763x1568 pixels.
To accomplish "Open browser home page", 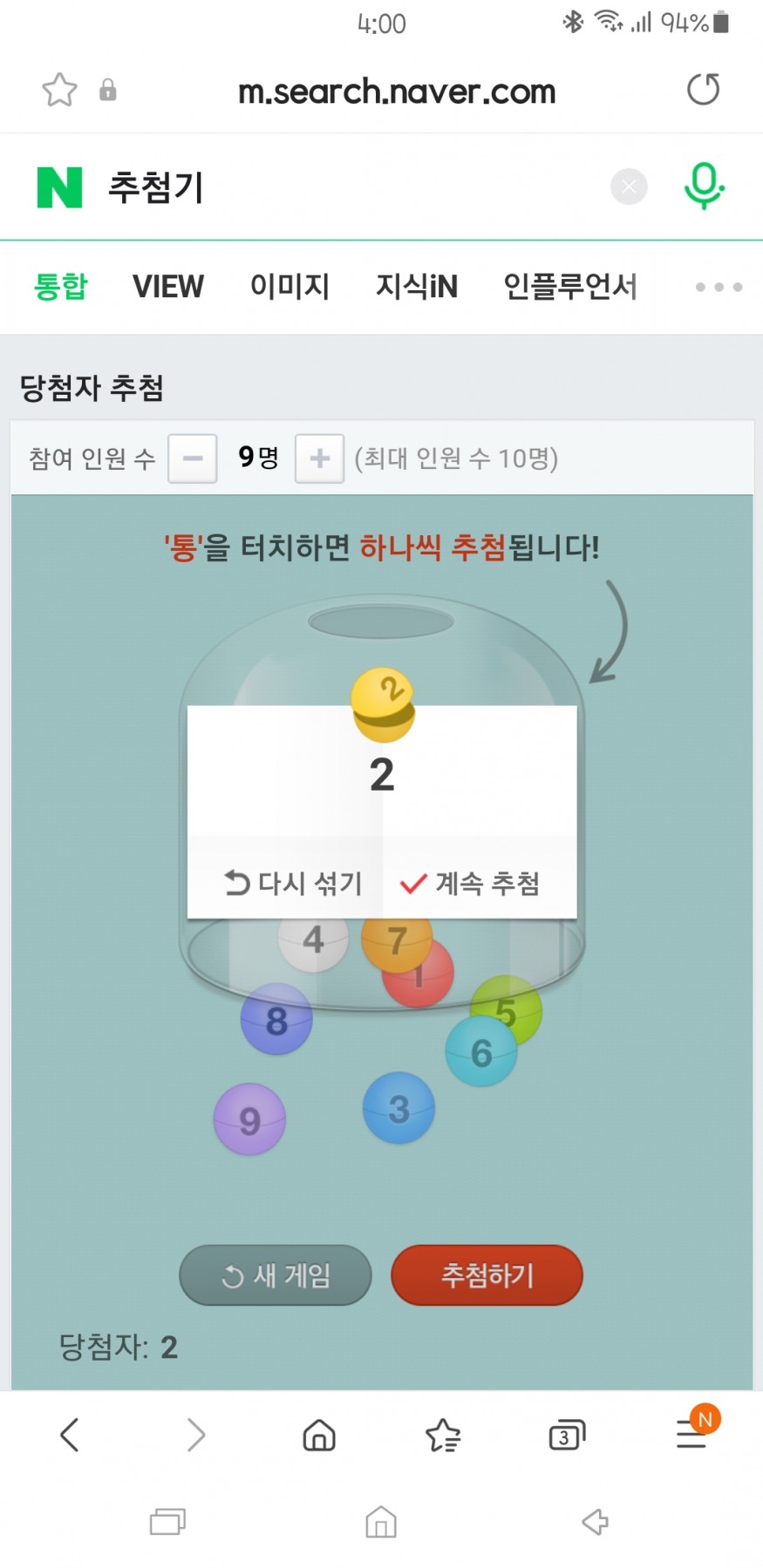I will coord(319,1435).
